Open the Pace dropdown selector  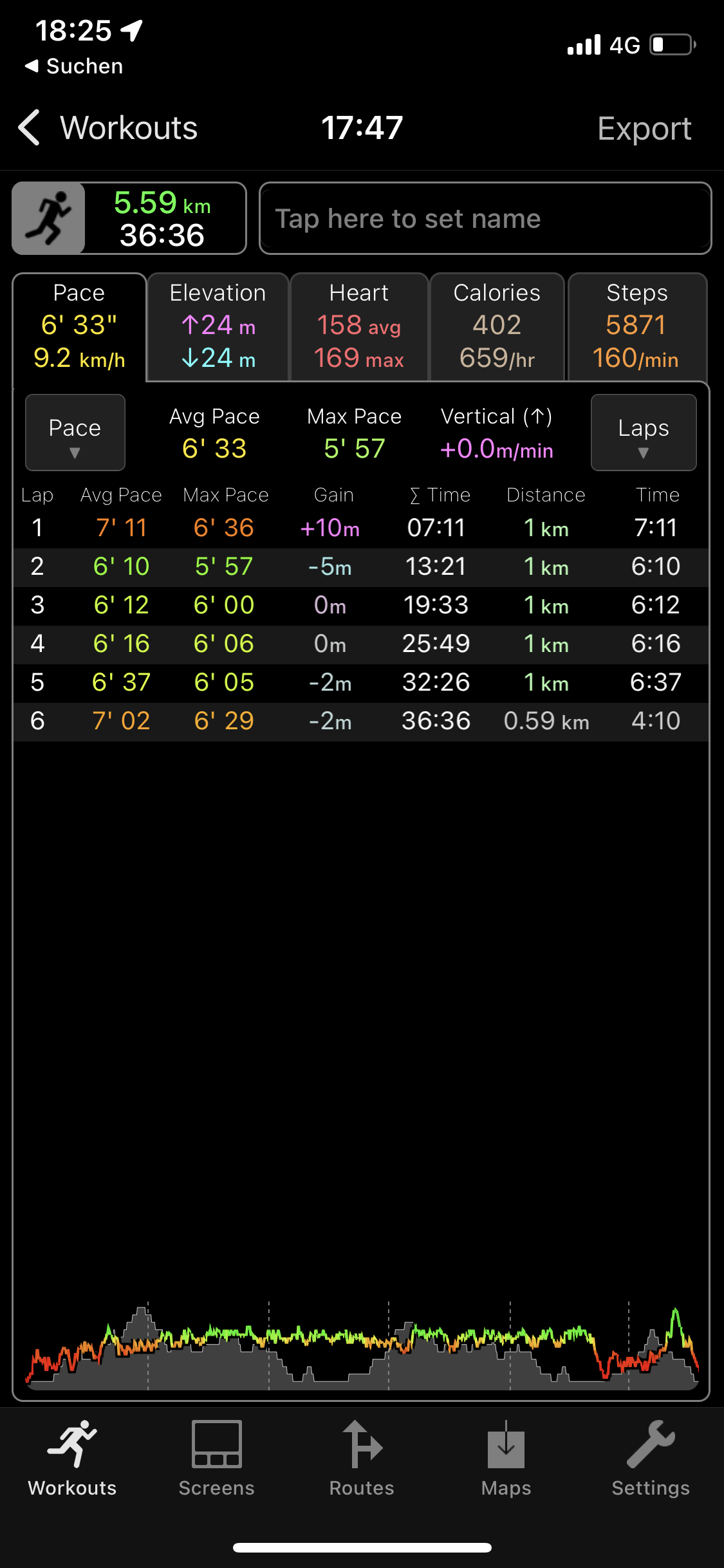click(x=75, y=433)
